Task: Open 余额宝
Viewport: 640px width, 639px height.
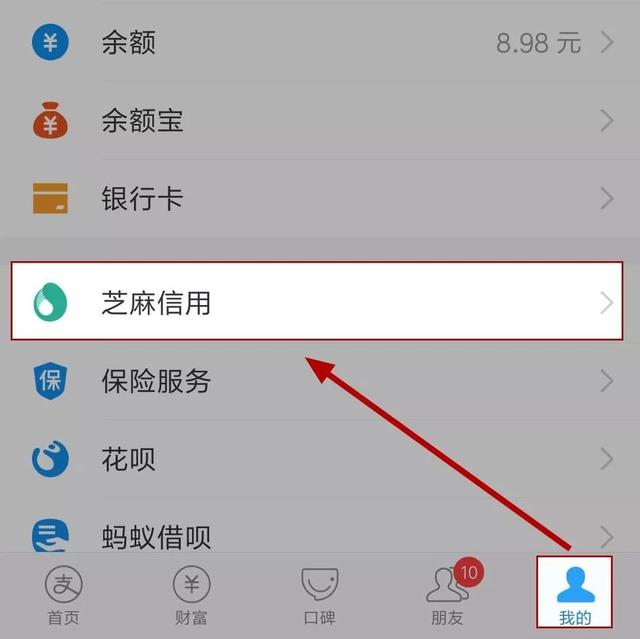Action: pos(320,122)
